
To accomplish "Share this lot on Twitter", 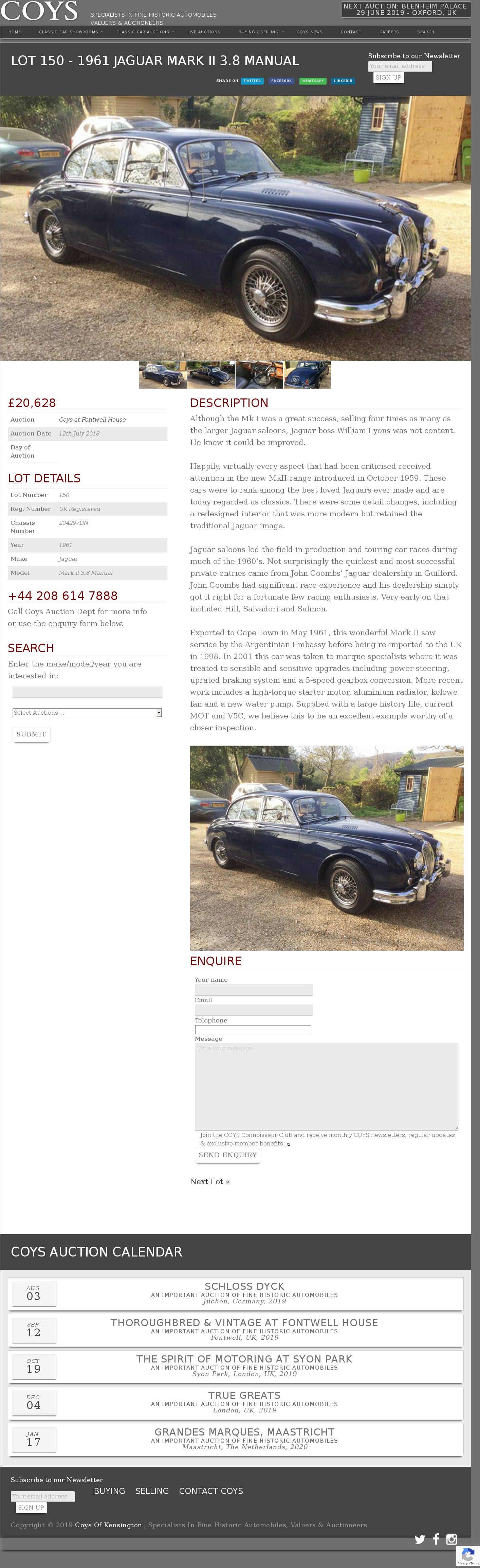I will pos(252,81).
